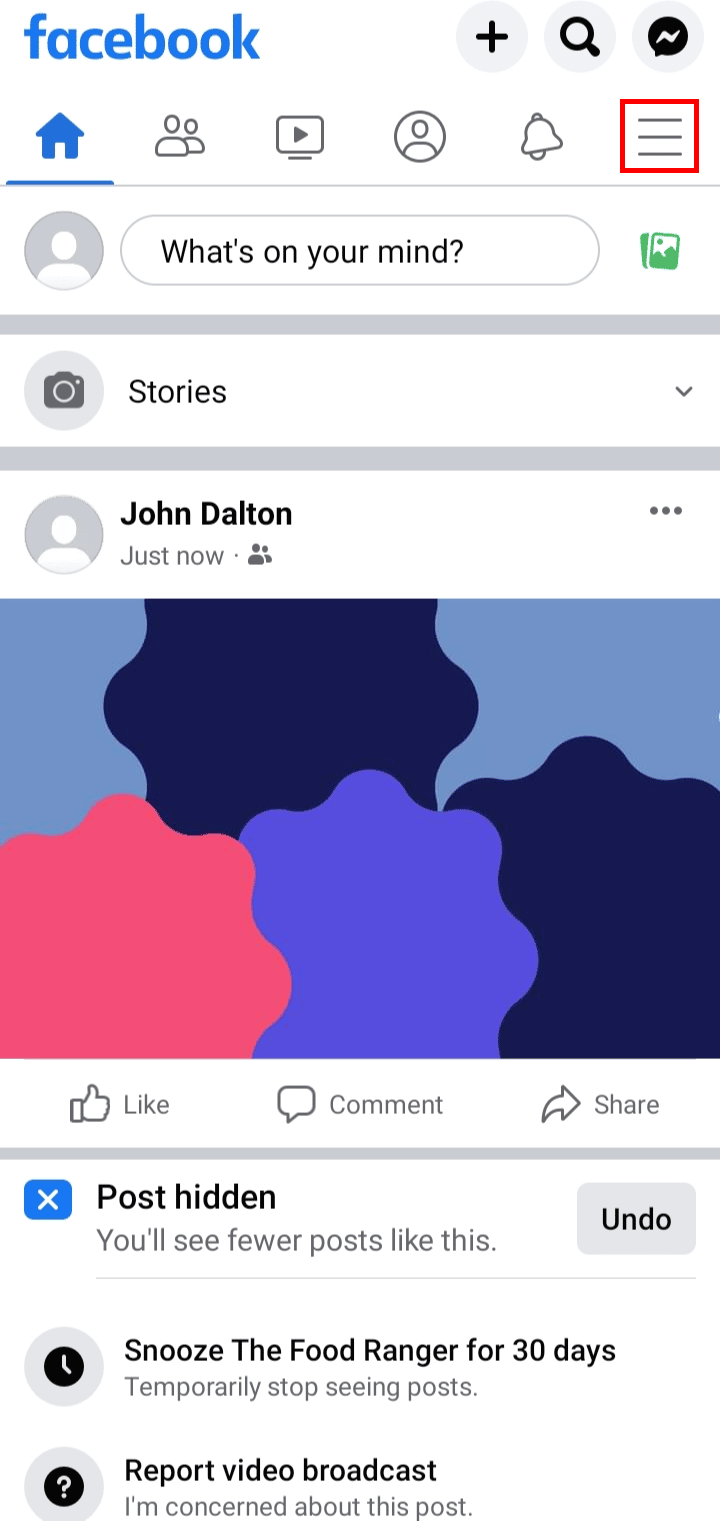Open the hamburger menu tab

(x=659, y=137)
